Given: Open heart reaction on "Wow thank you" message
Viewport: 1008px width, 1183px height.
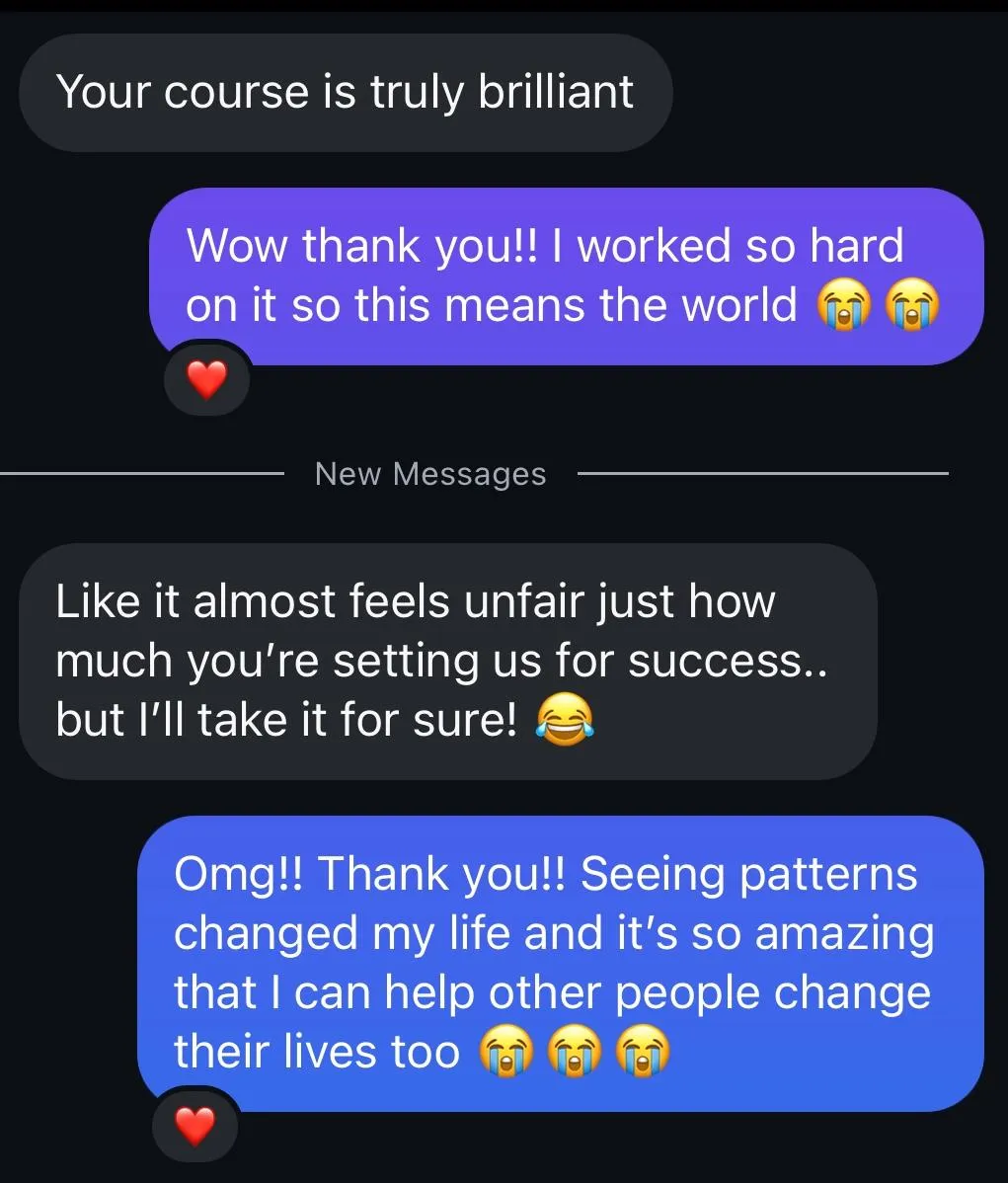Looking at the screenshot, I should coord(206,380).
